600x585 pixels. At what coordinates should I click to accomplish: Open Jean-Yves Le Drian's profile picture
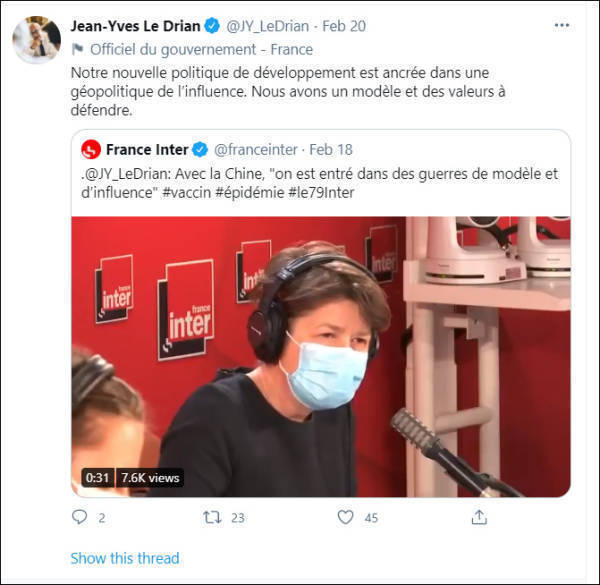click(35, 40)
